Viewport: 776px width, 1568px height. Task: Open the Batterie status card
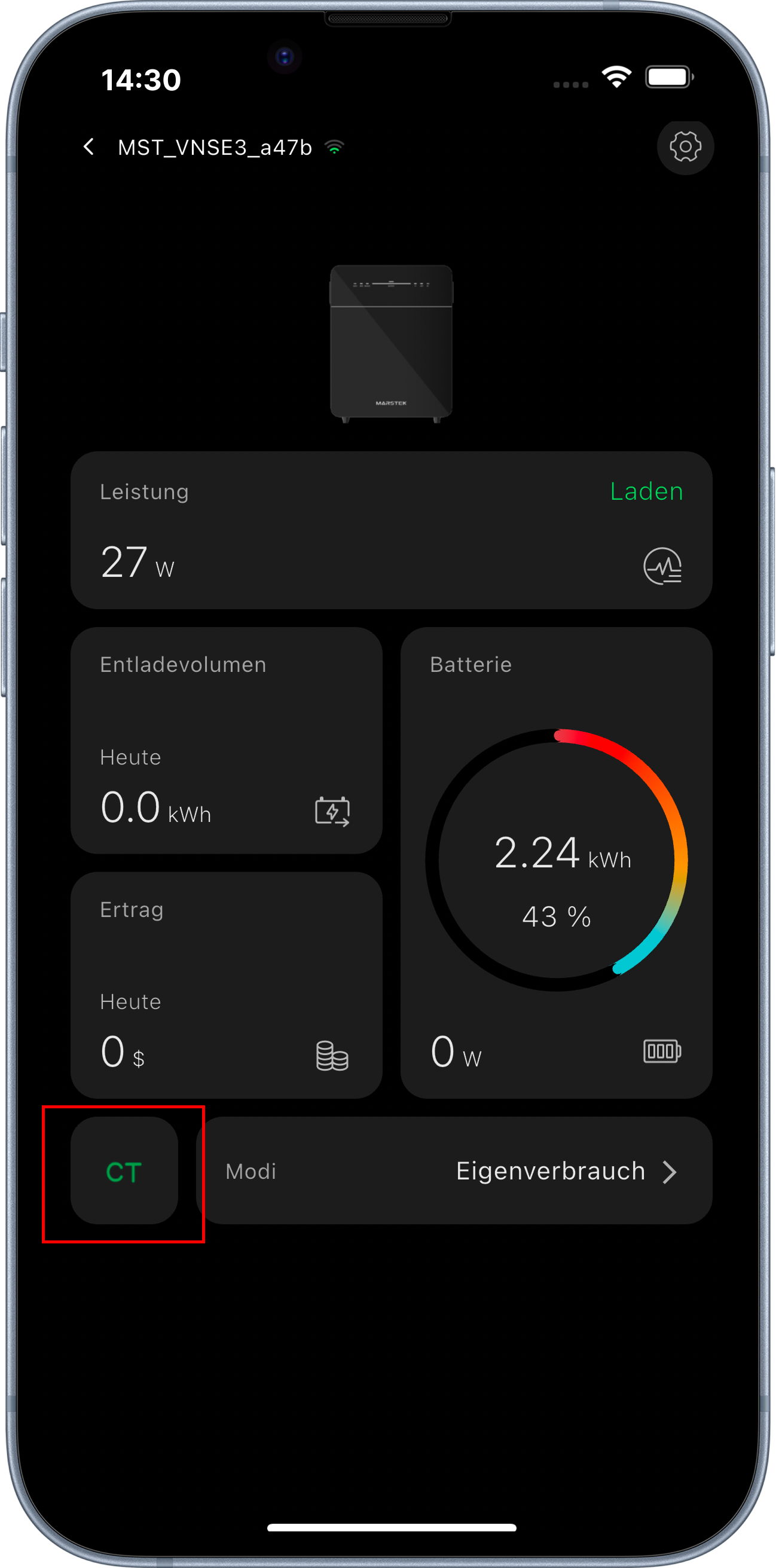(555, 862)
